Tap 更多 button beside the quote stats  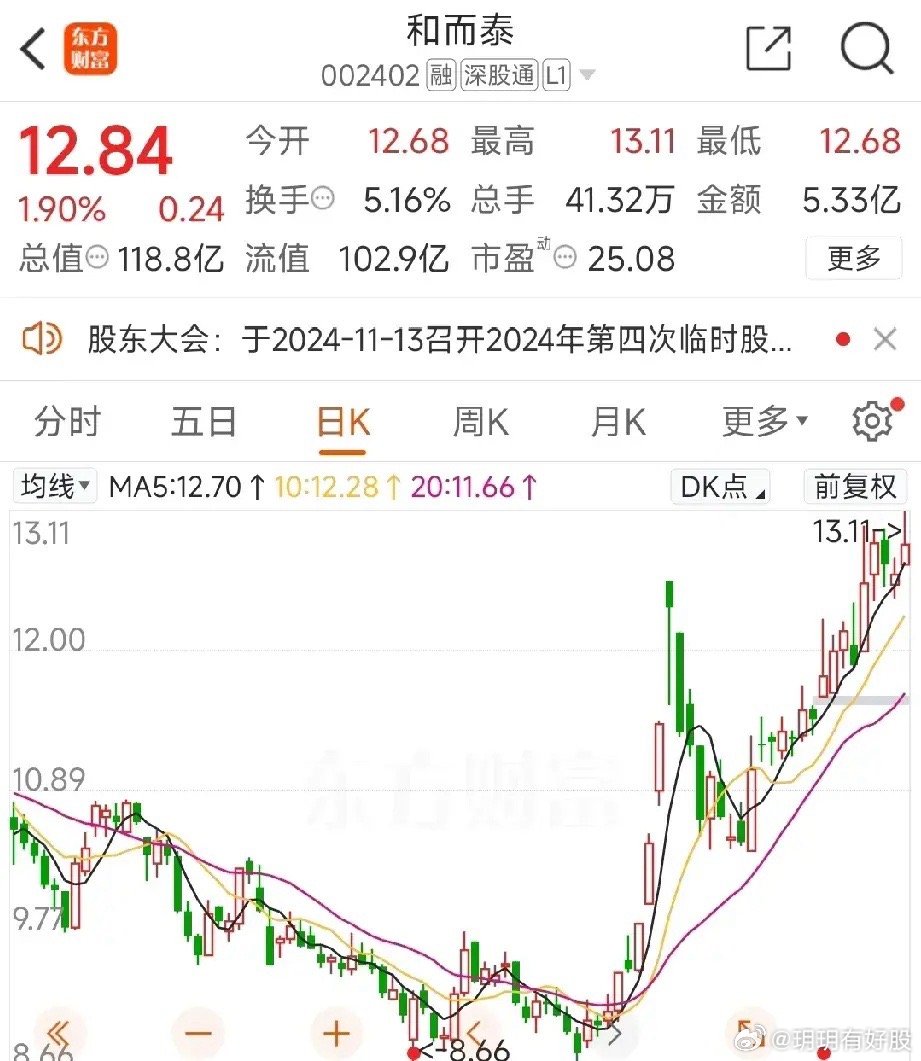pyautogui.click(x=853, y=259)
